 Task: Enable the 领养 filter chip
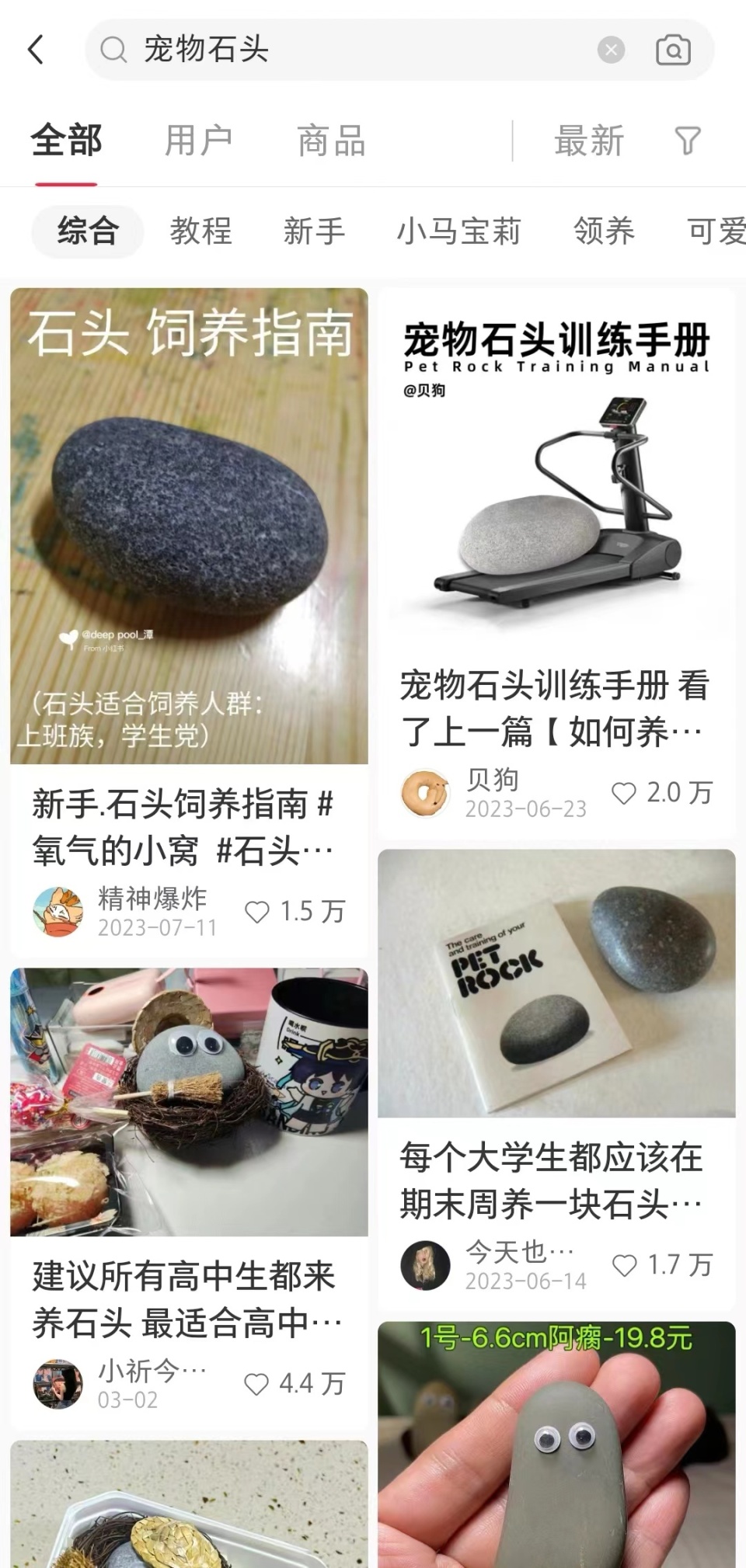(605, 231)
